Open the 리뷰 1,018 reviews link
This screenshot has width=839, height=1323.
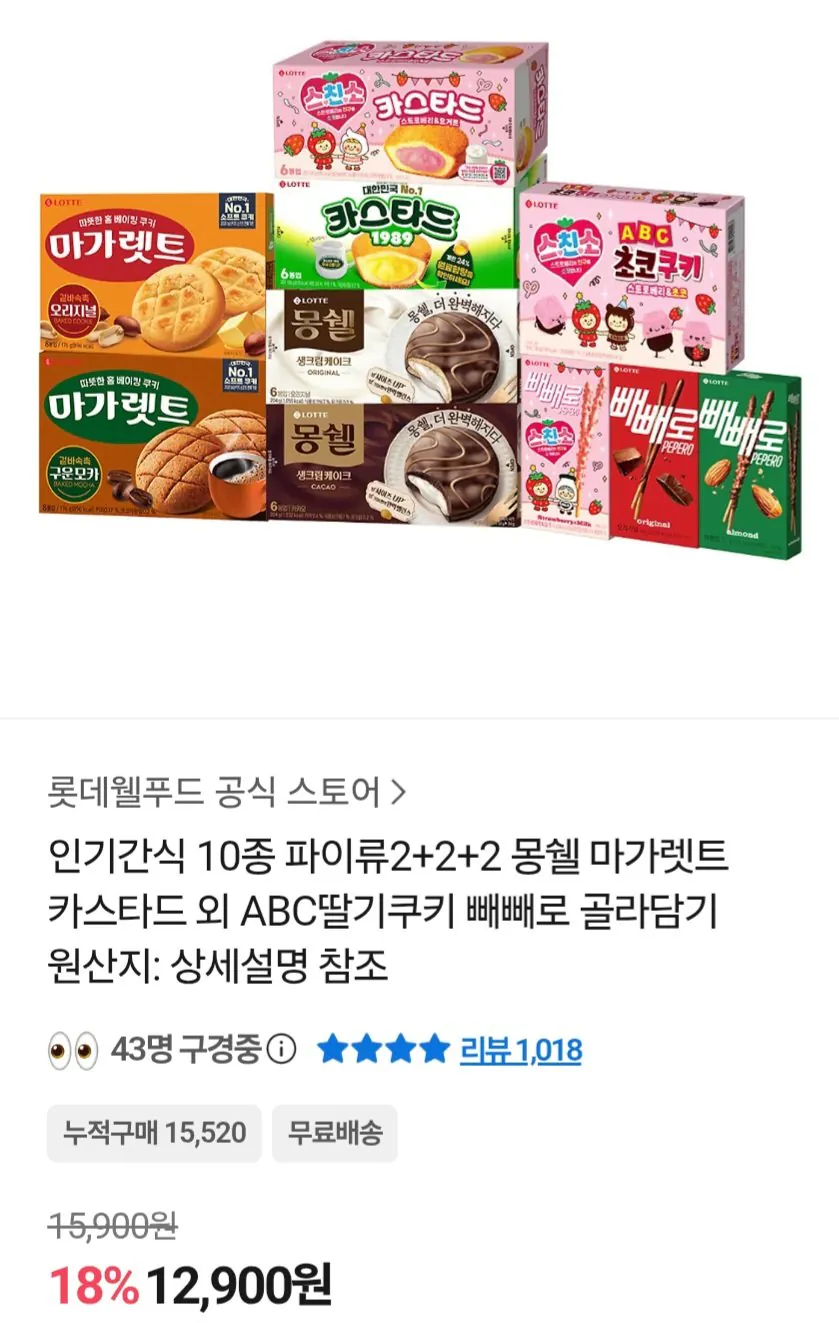520,1050
